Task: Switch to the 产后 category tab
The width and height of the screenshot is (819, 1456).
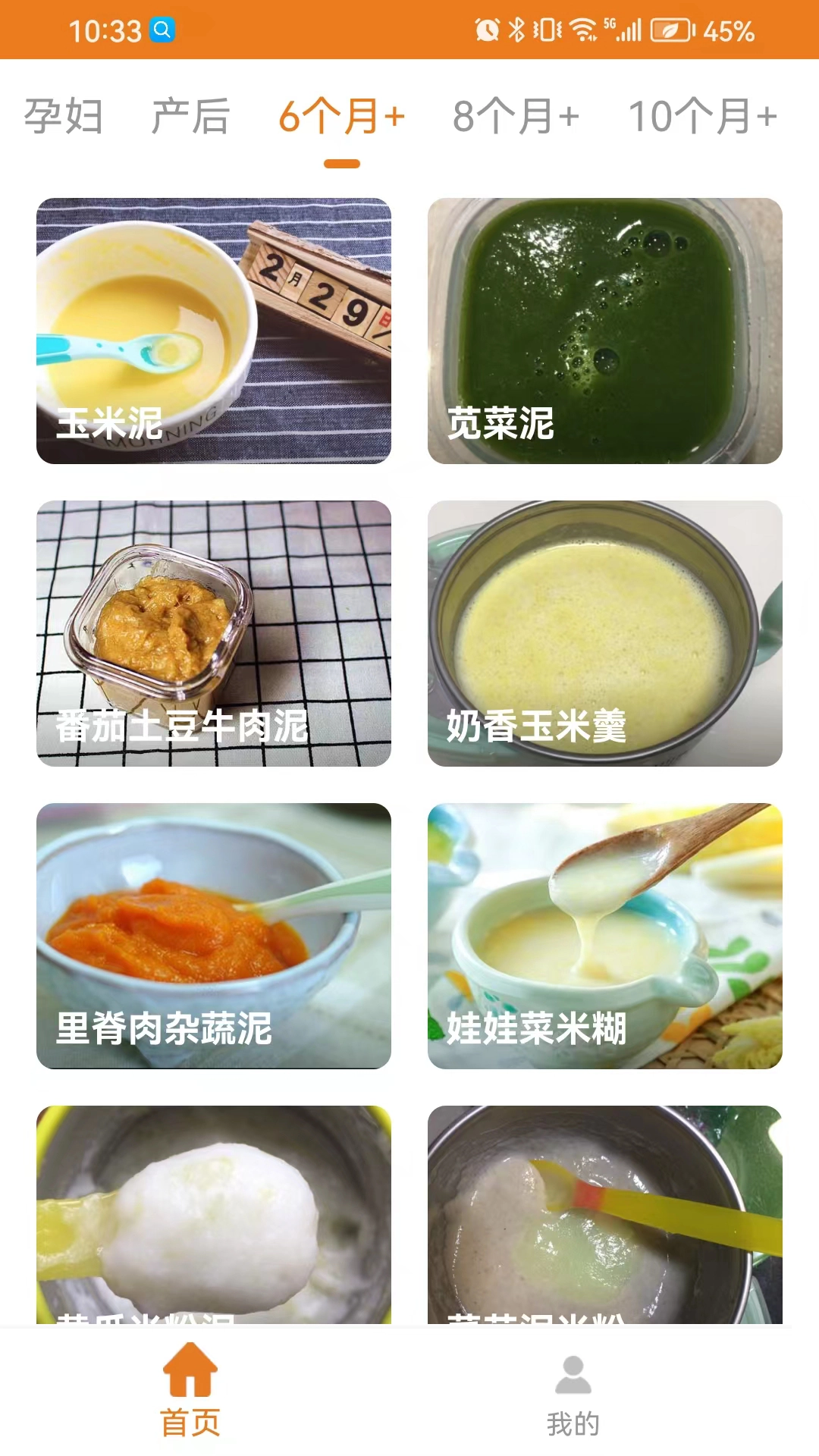Action: 190,115
